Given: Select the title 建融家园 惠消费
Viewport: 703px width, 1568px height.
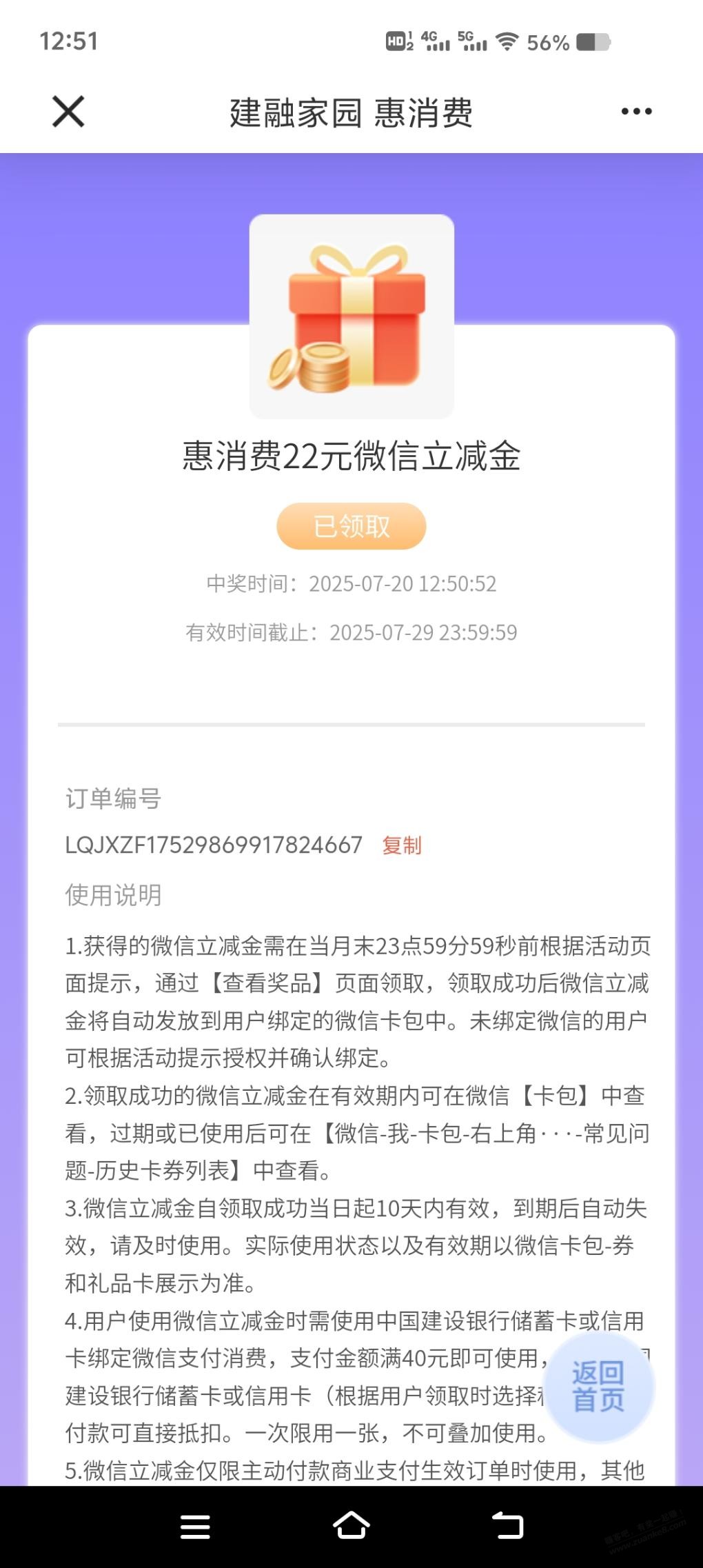Looking at the screenshot, I should click(351, 110).
